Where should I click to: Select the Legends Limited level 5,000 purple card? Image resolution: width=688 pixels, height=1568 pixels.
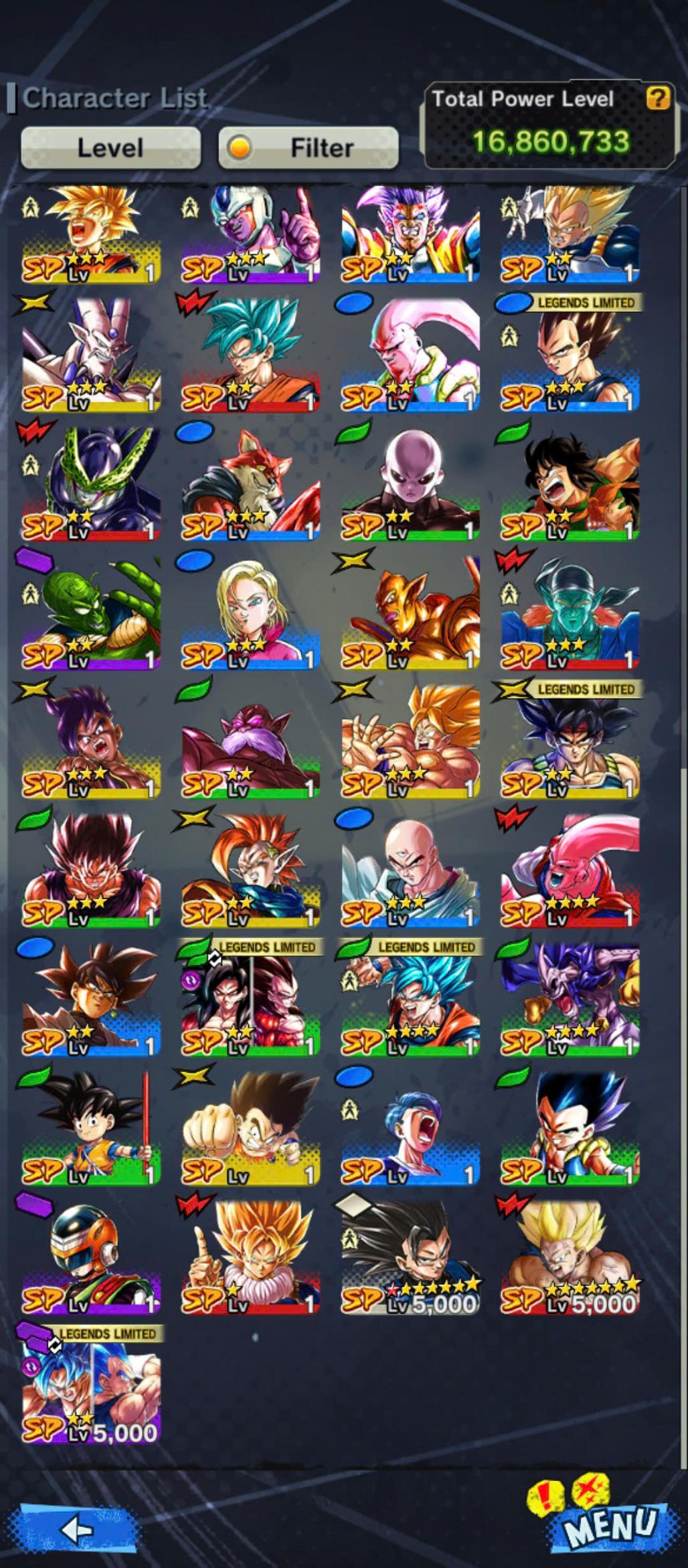coord(91,1386)
